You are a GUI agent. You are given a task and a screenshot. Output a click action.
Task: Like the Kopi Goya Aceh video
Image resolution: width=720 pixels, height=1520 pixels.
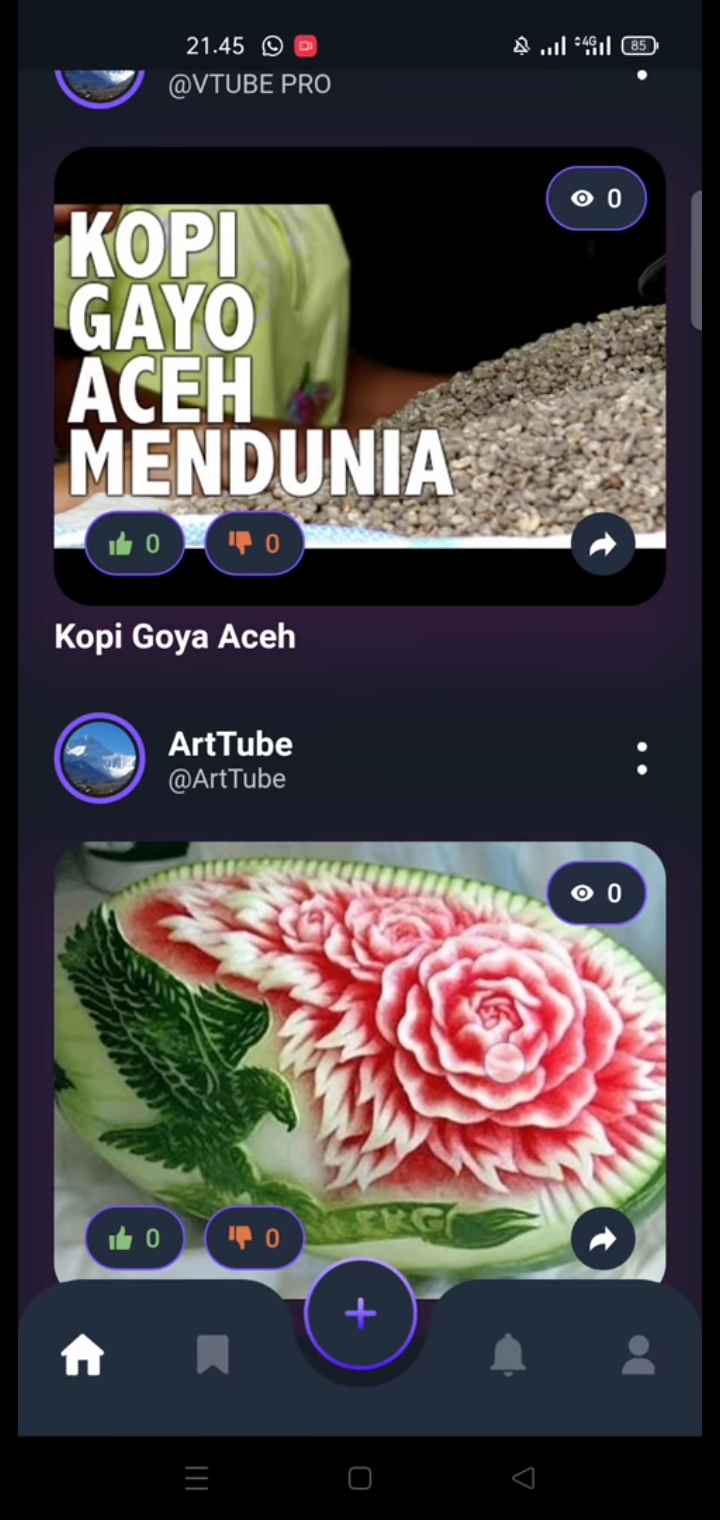point(134,543)
